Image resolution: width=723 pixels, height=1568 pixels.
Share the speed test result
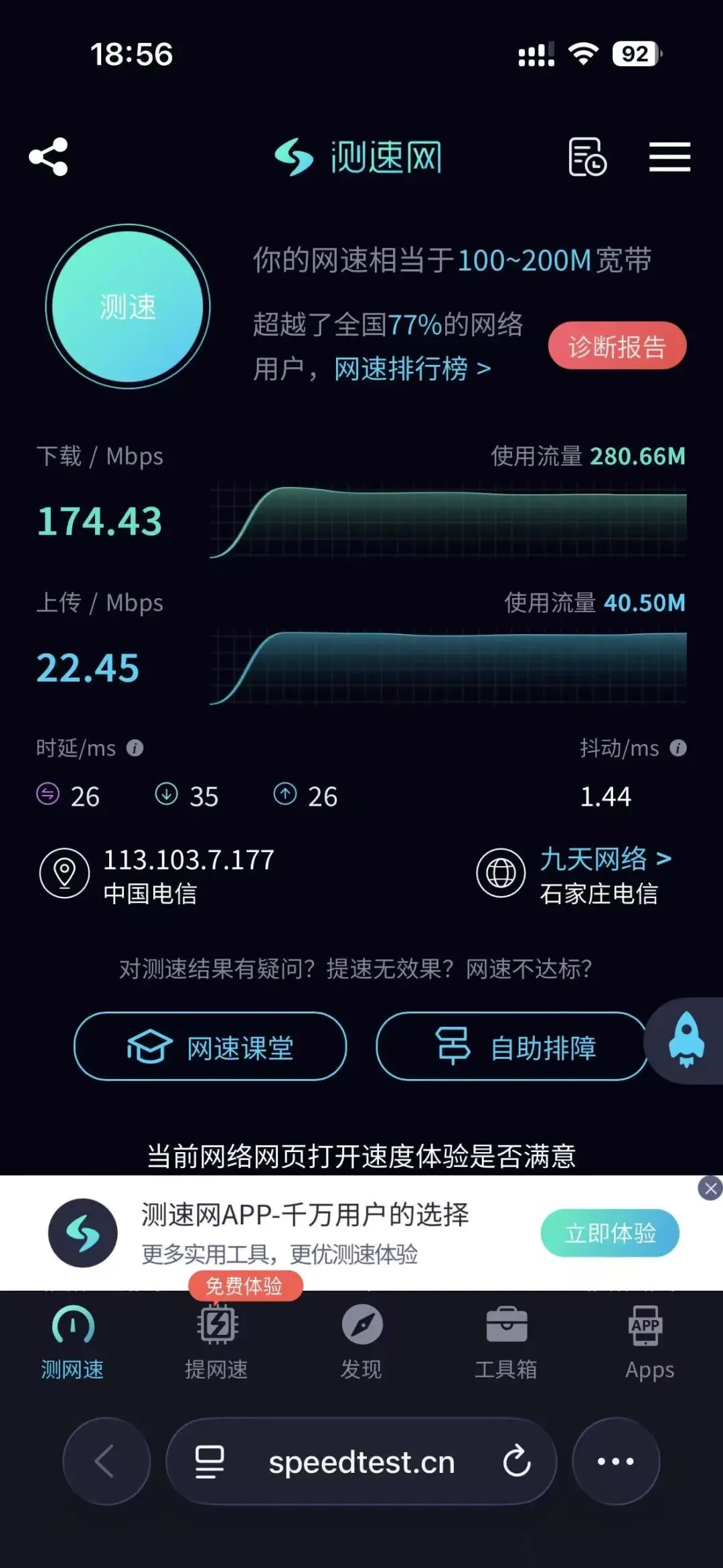pos(49,157)
